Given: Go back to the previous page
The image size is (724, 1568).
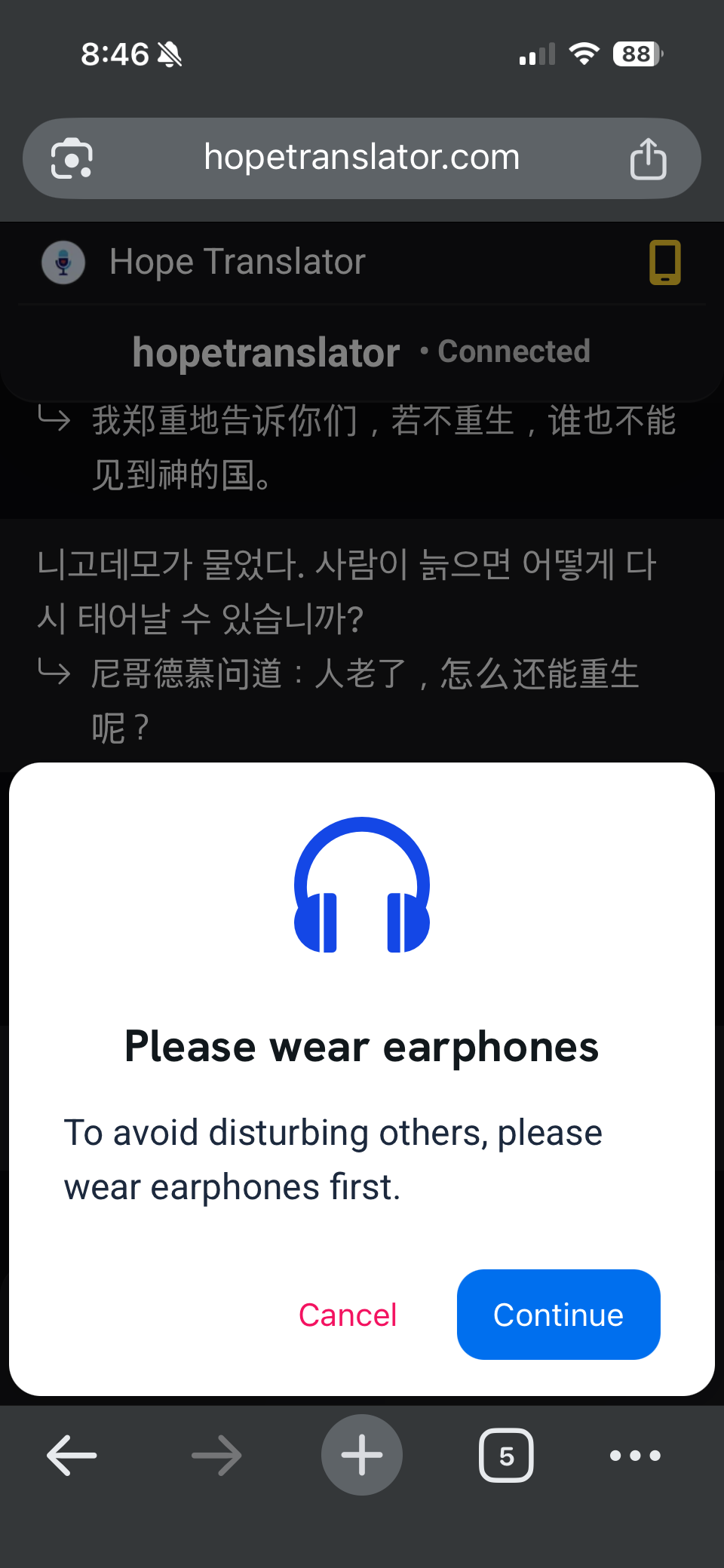Looking at the screenshot, I should pyautogui.click(x=72, y=1455).
